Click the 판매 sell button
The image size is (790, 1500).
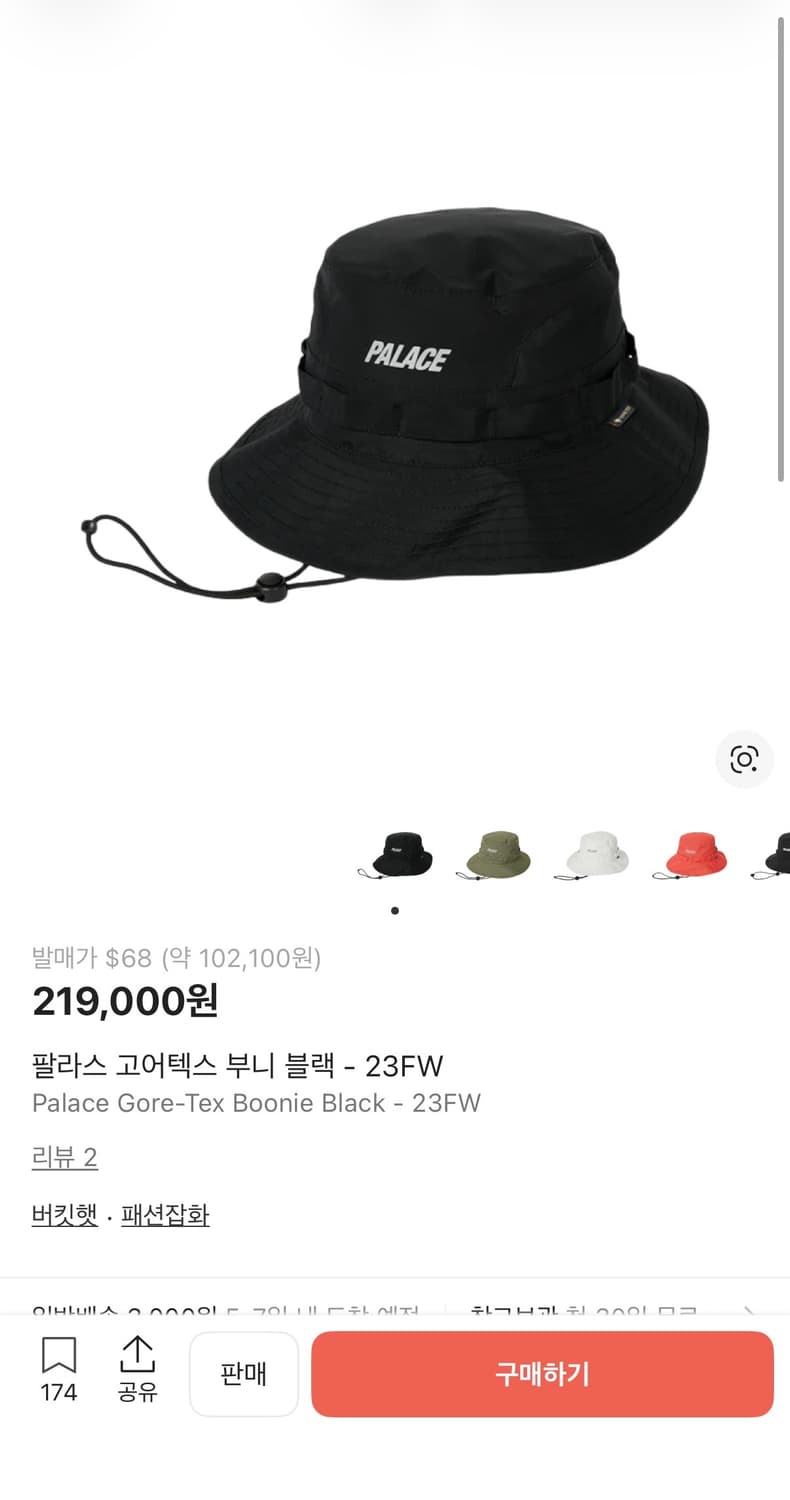pyautogui.click(x=244, y=1373)
